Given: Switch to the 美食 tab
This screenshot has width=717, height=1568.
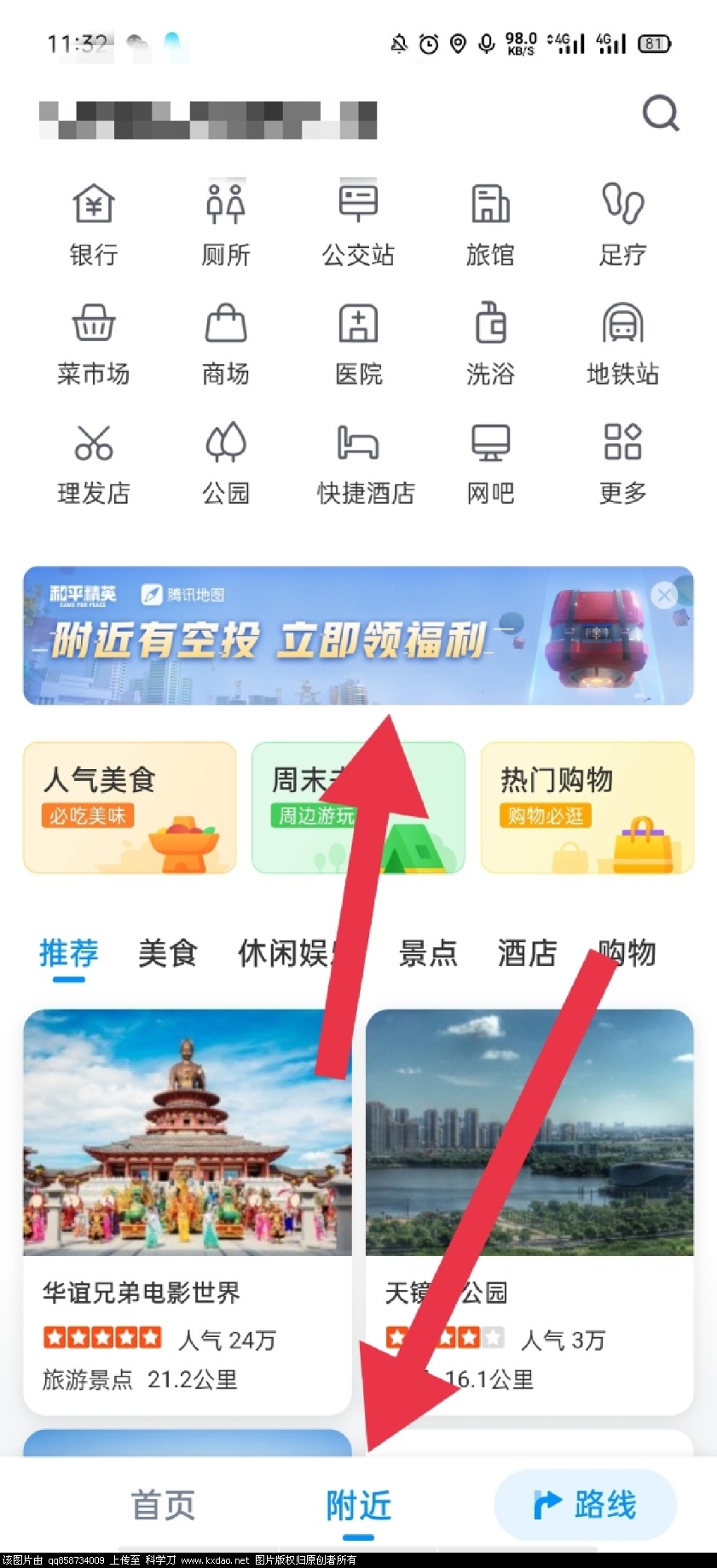Looking at the screenshot, I should pos(167,953).
